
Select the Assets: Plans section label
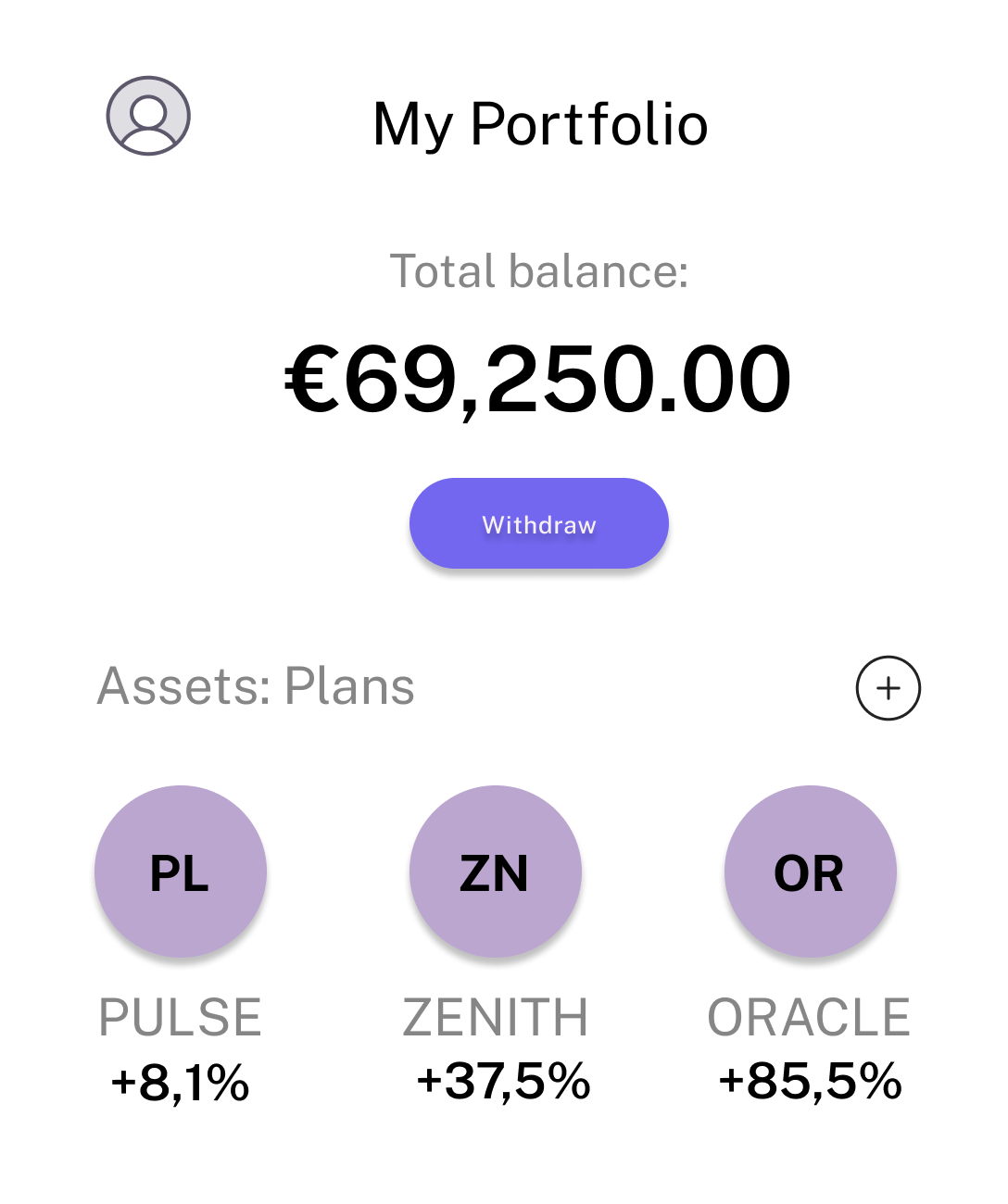point(257,686)
